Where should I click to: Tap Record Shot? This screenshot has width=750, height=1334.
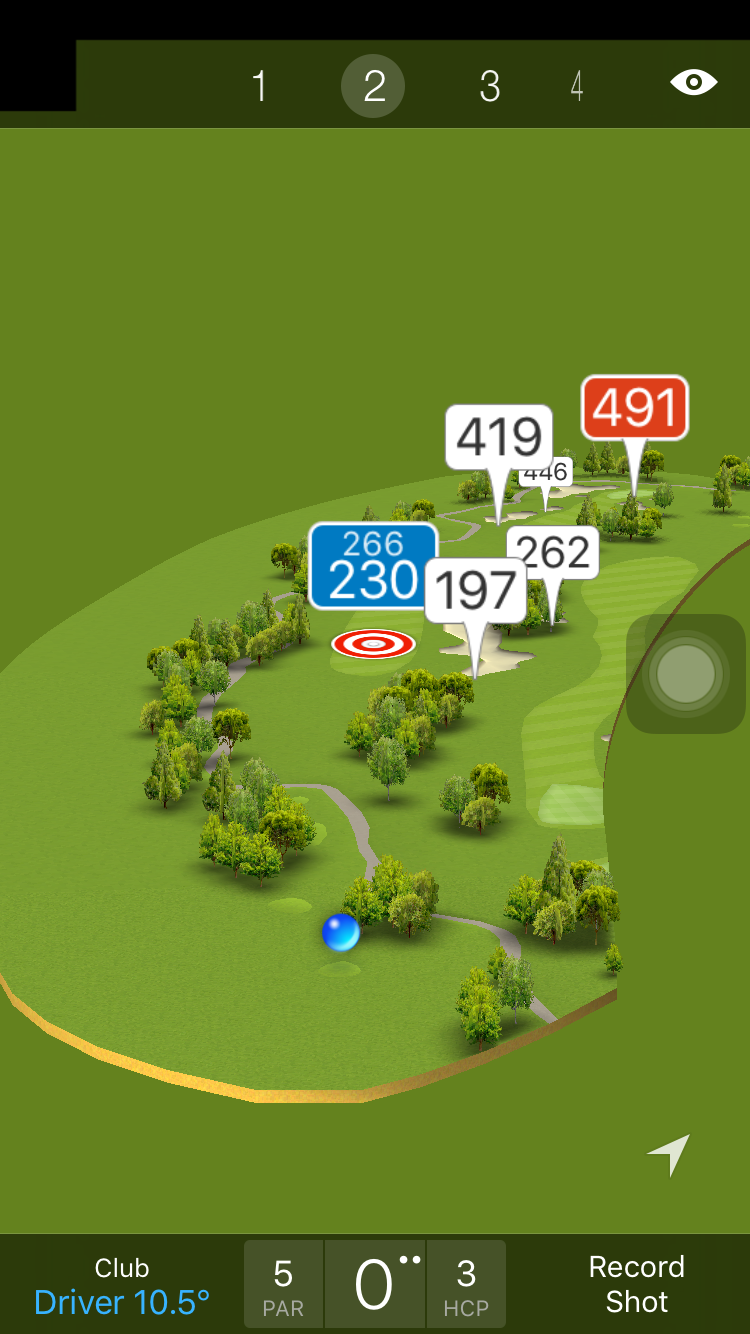(636, 1285)
